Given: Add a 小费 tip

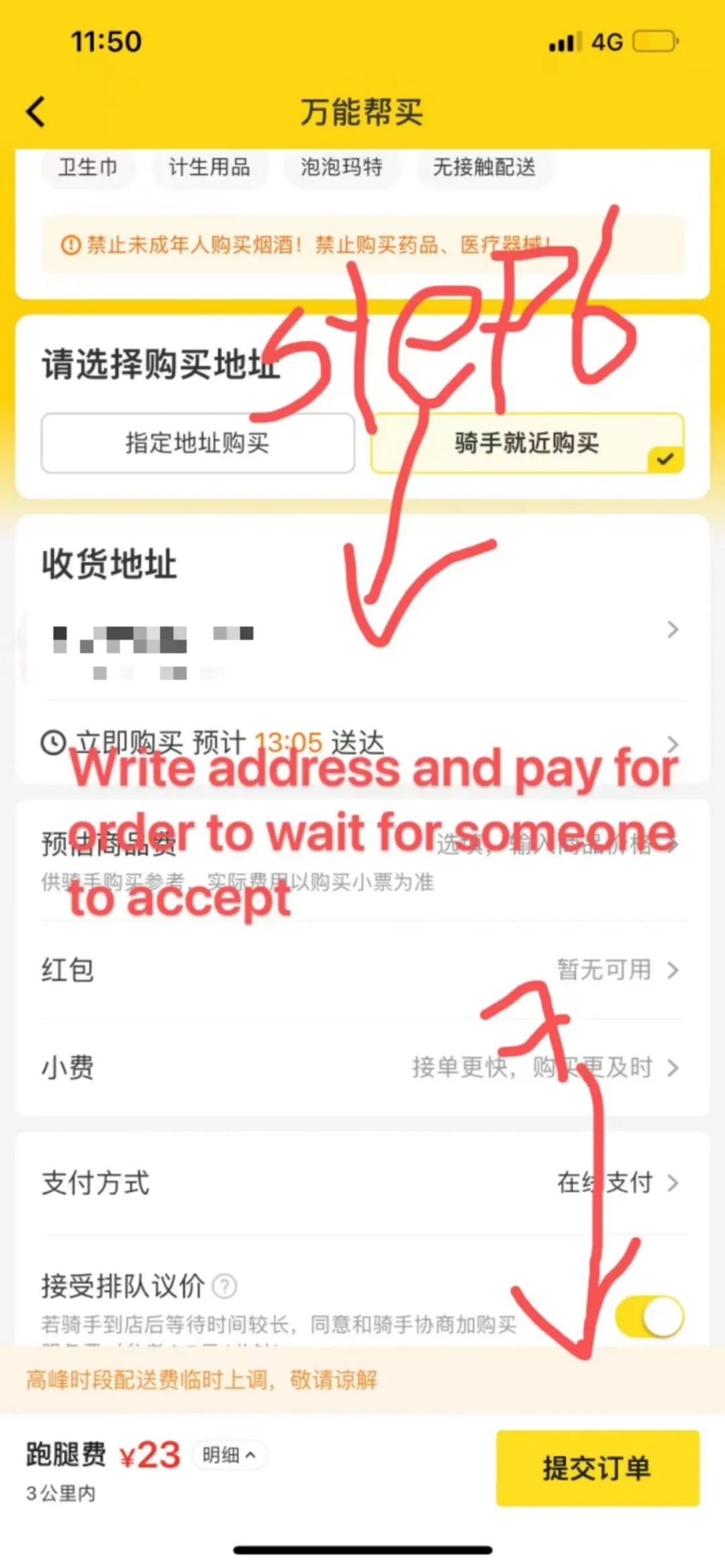Looking at the screenshot, I should [362, 1067].
